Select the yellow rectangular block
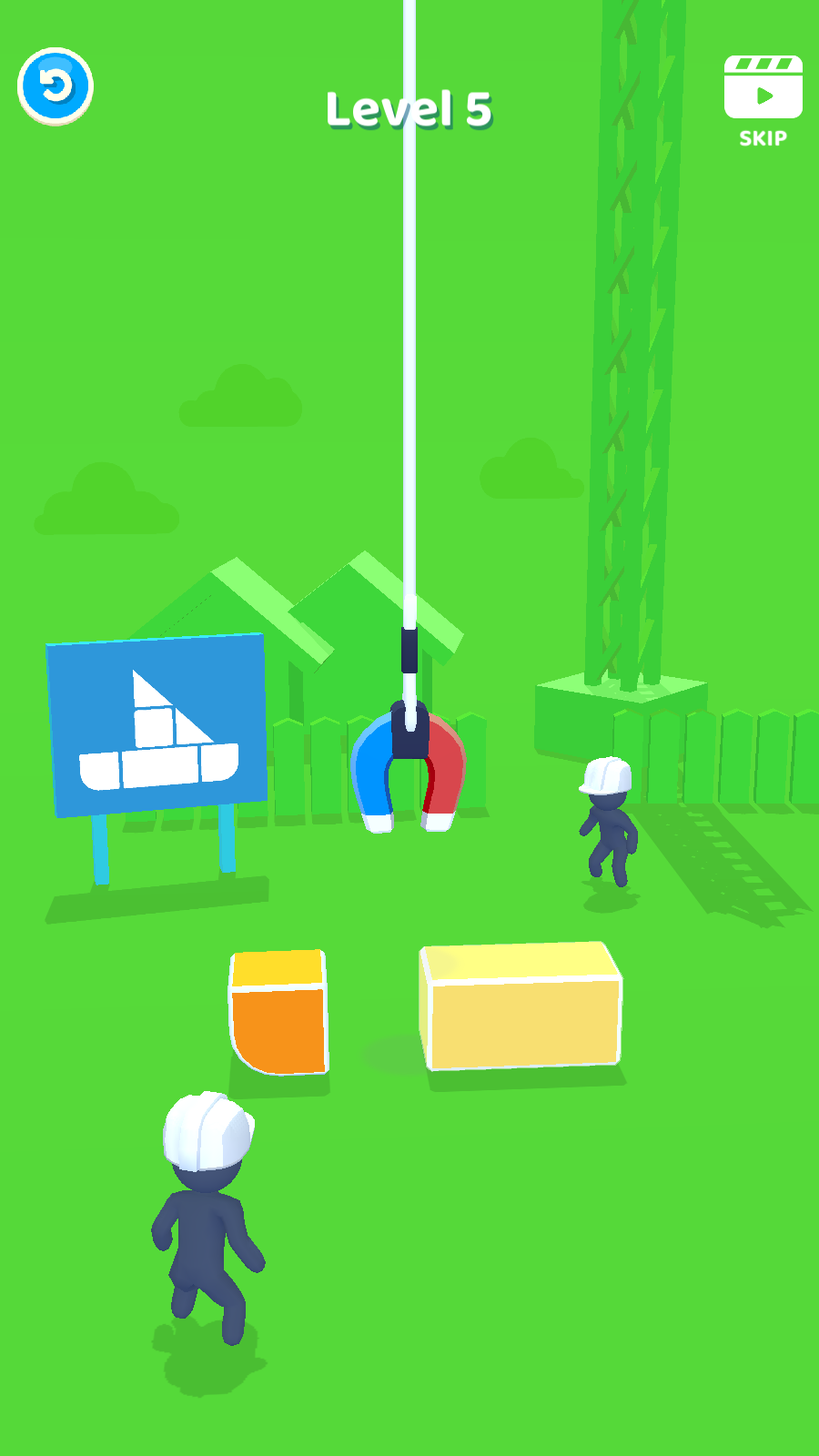 click(521, 1008)
